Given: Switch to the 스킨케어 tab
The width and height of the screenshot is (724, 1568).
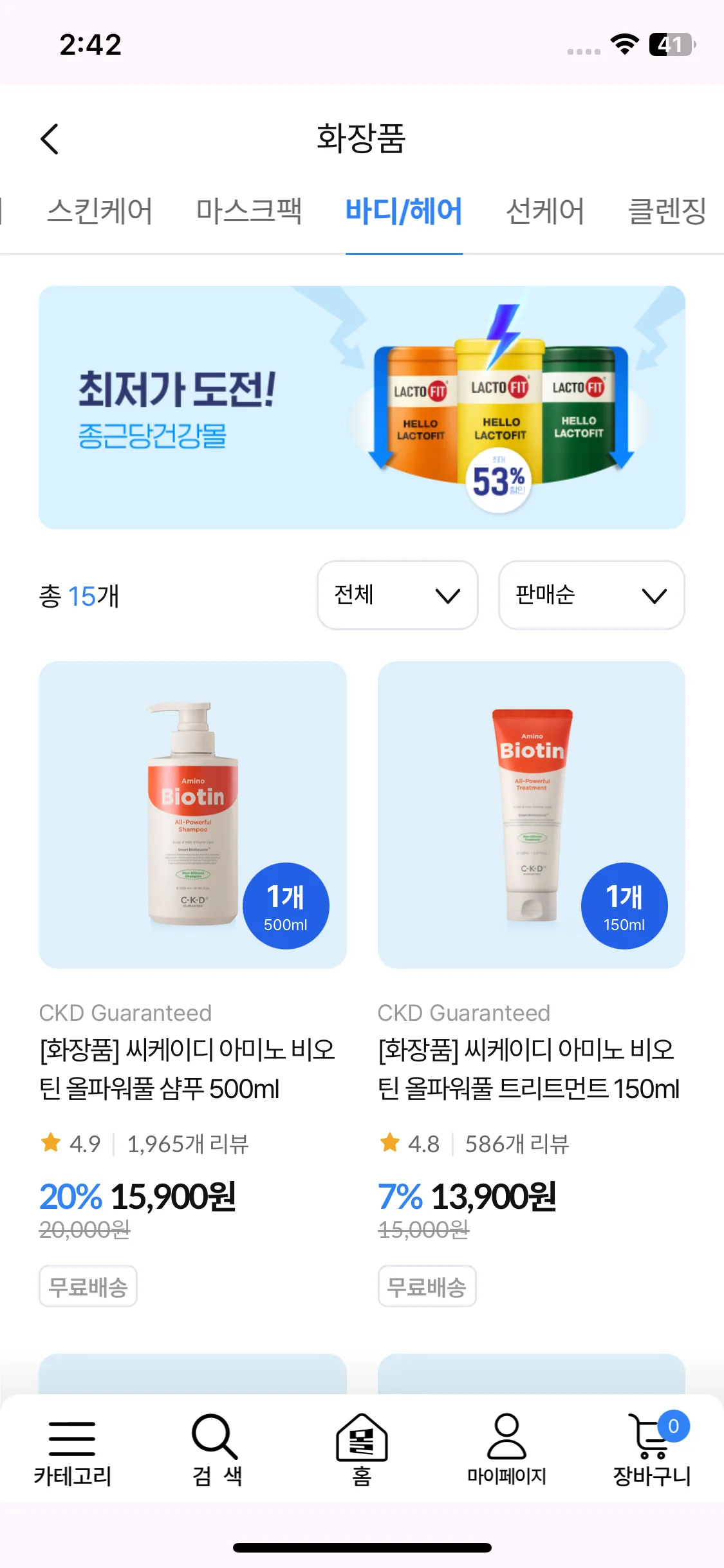Looking at the screenshot, I should pyautogui.click(x=100, y=211).
